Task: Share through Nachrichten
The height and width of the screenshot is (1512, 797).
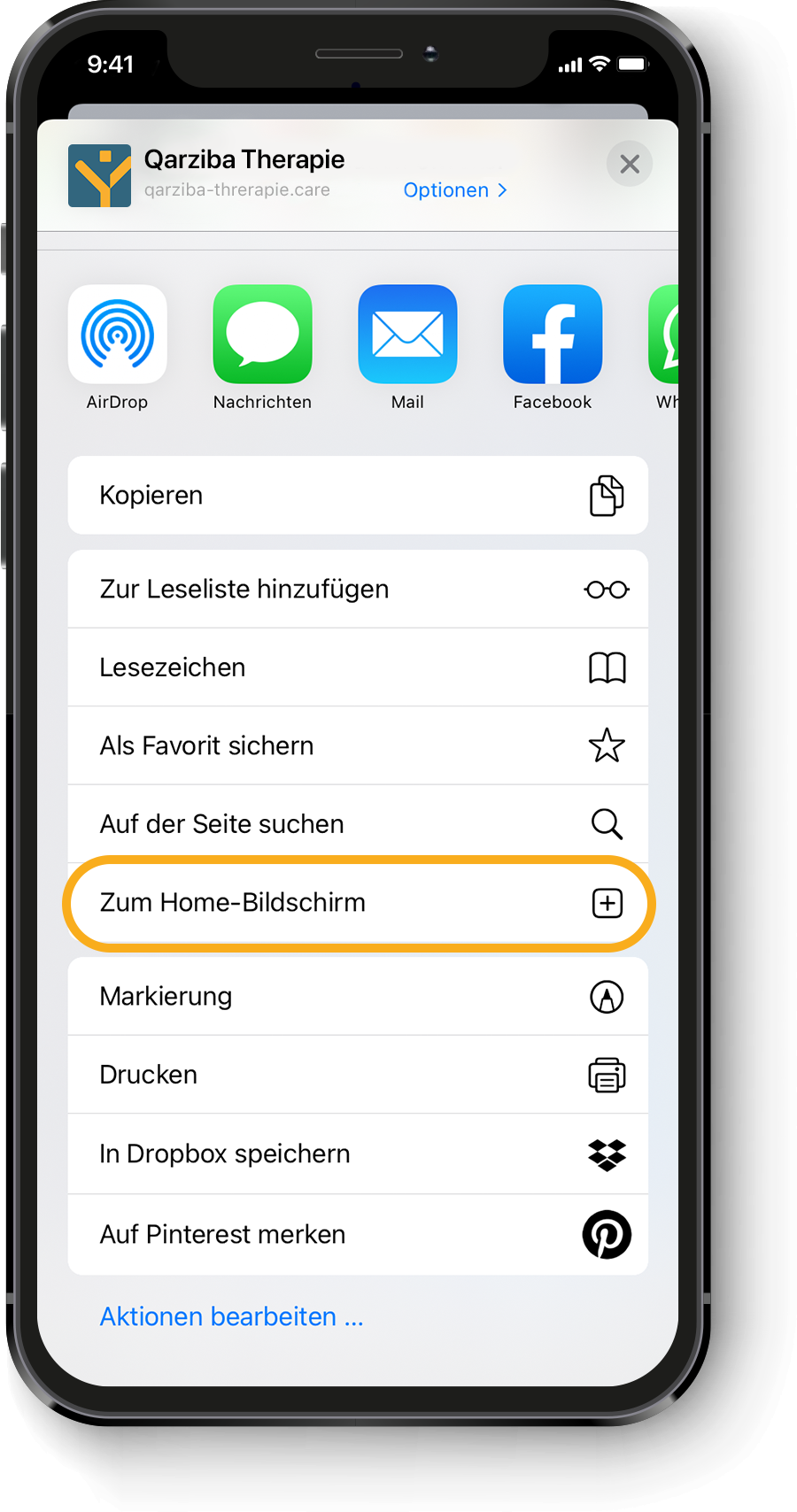Action: [x=262, y=335]
